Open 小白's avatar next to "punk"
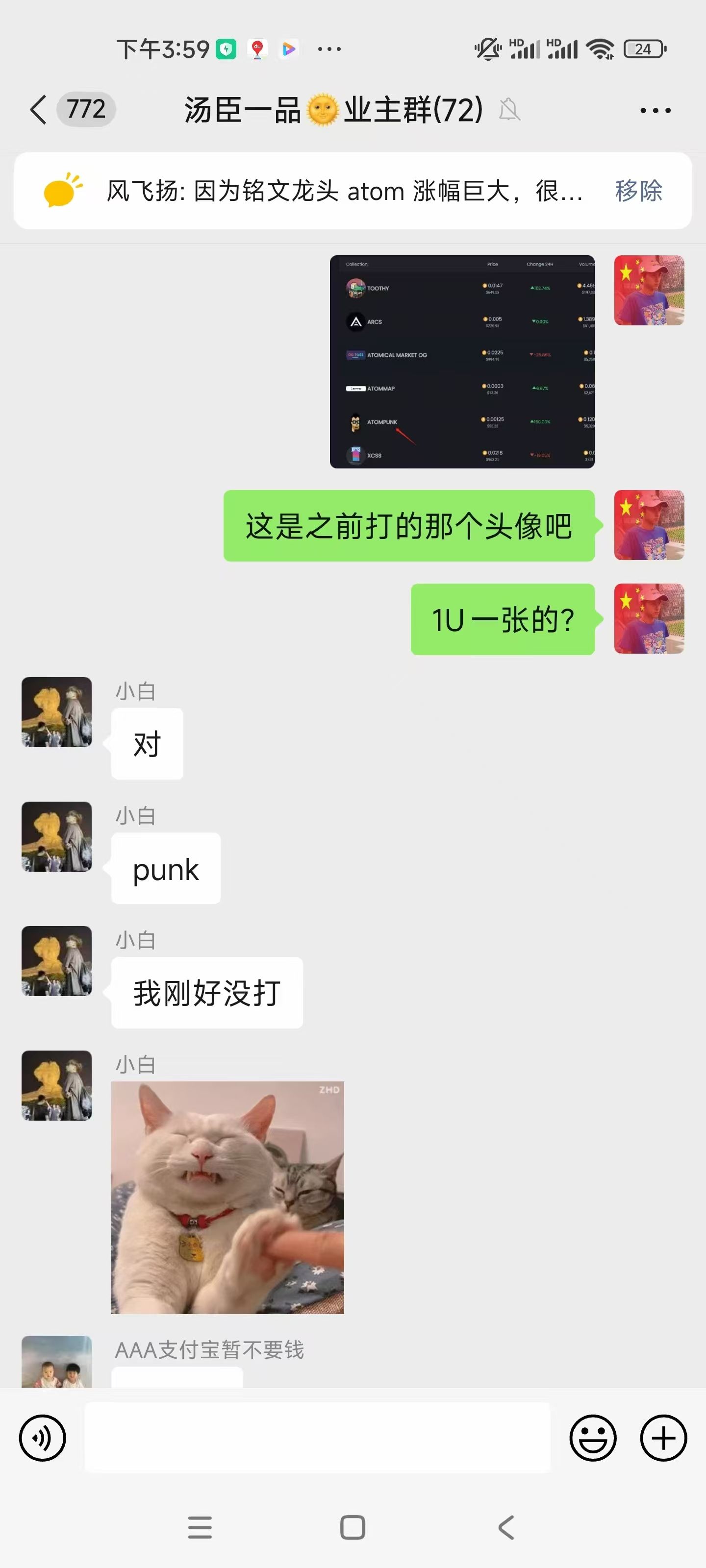This screenshot has width=706, height=1568. coord(57,836)
